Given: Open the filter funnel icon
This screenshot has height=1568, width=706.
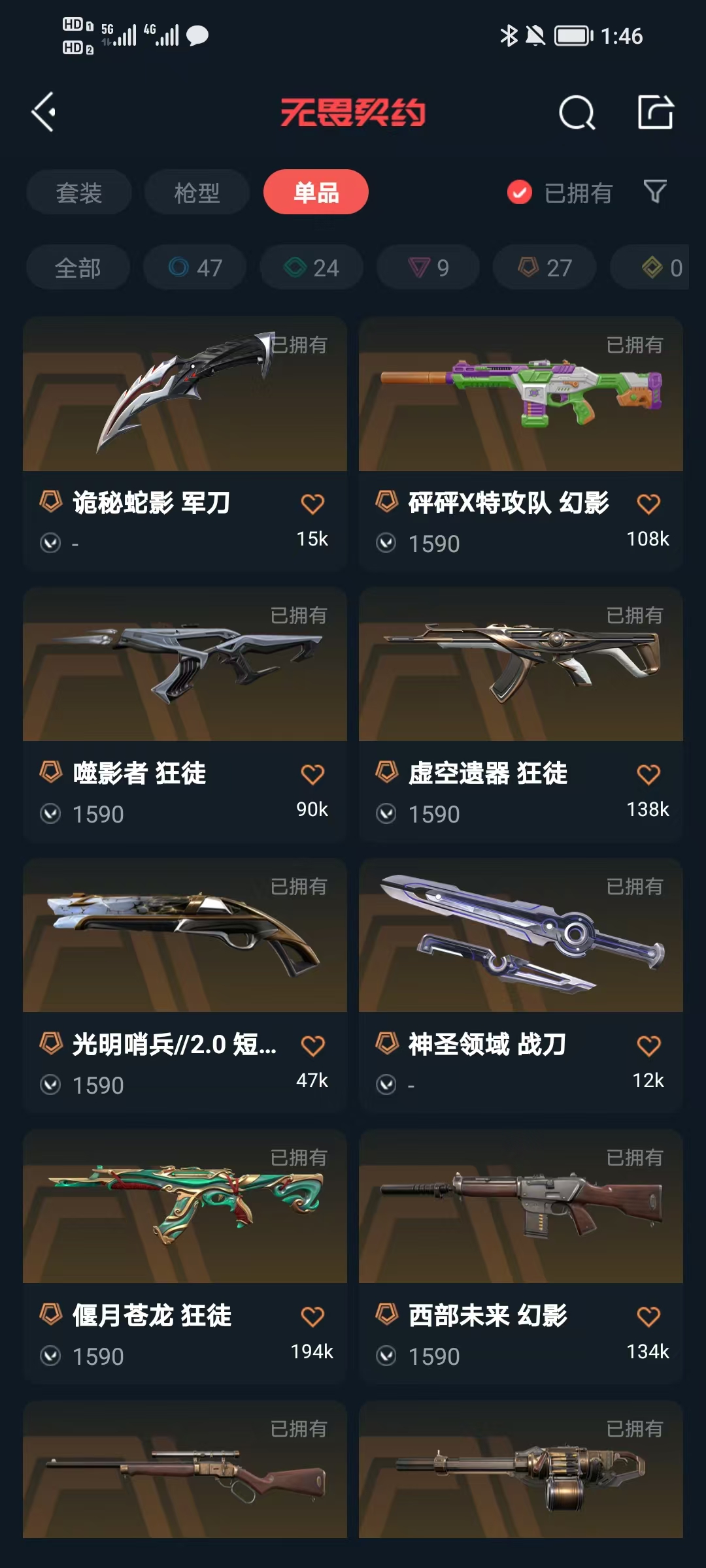Looking at the screenshot, I should click(x=655, y=192).
